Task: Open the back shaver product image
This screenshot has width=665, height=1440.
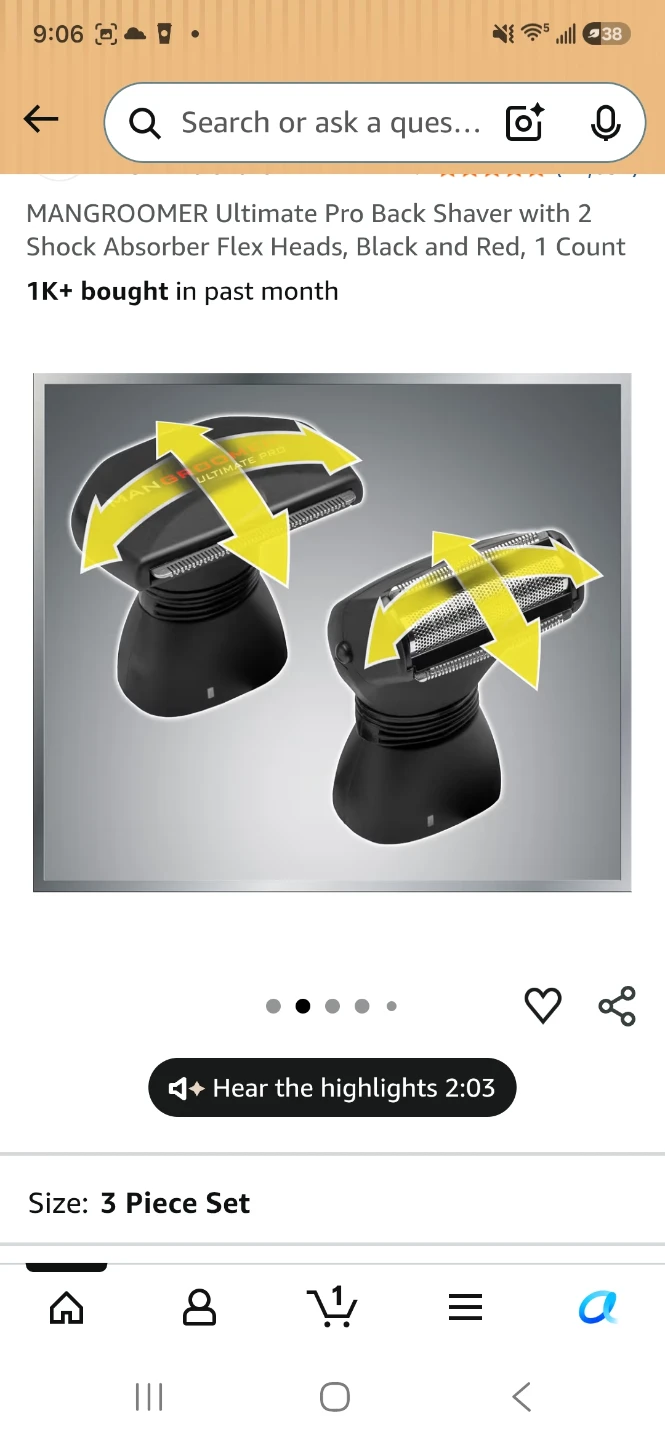Action: (x=332, y=632)
